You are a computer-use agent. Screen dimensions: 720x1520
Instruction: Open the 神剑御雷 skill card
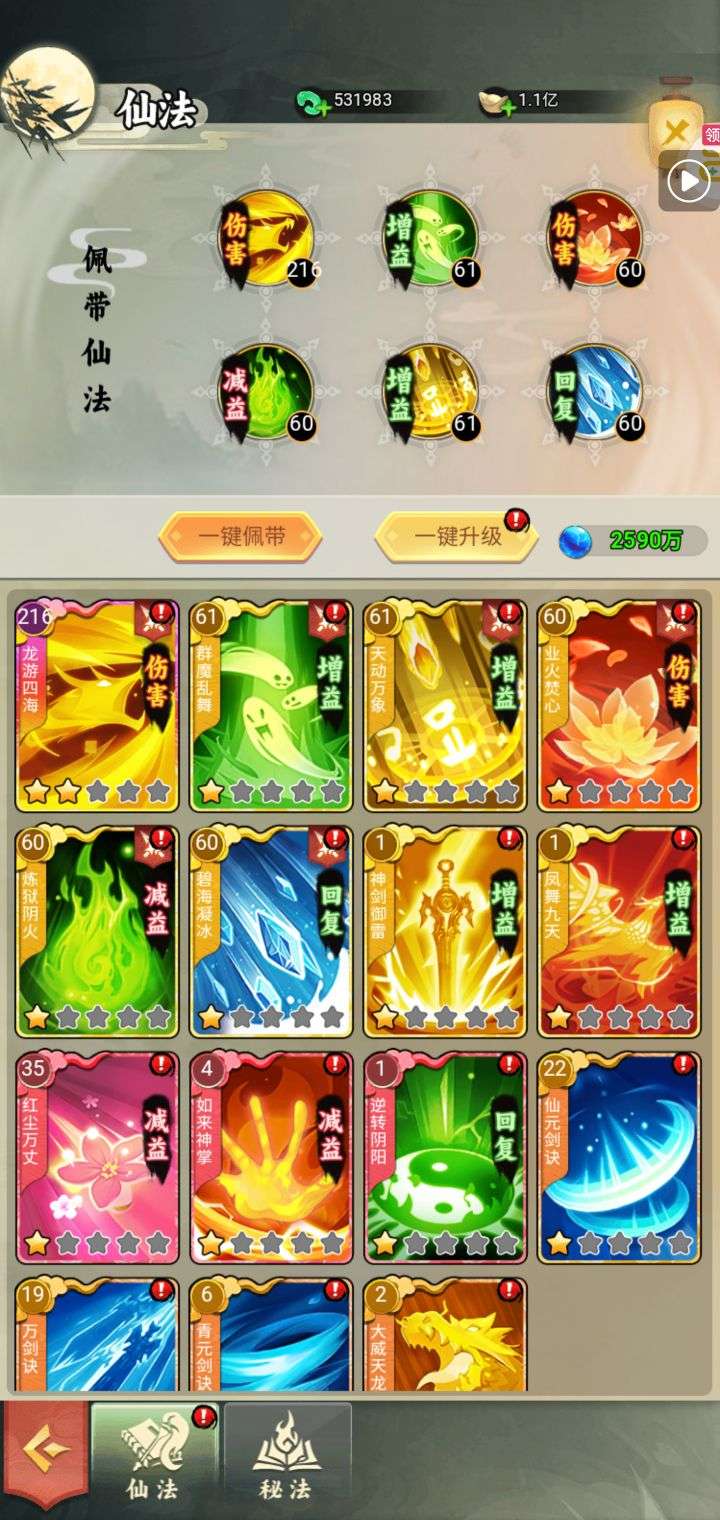tap(445, 932)
